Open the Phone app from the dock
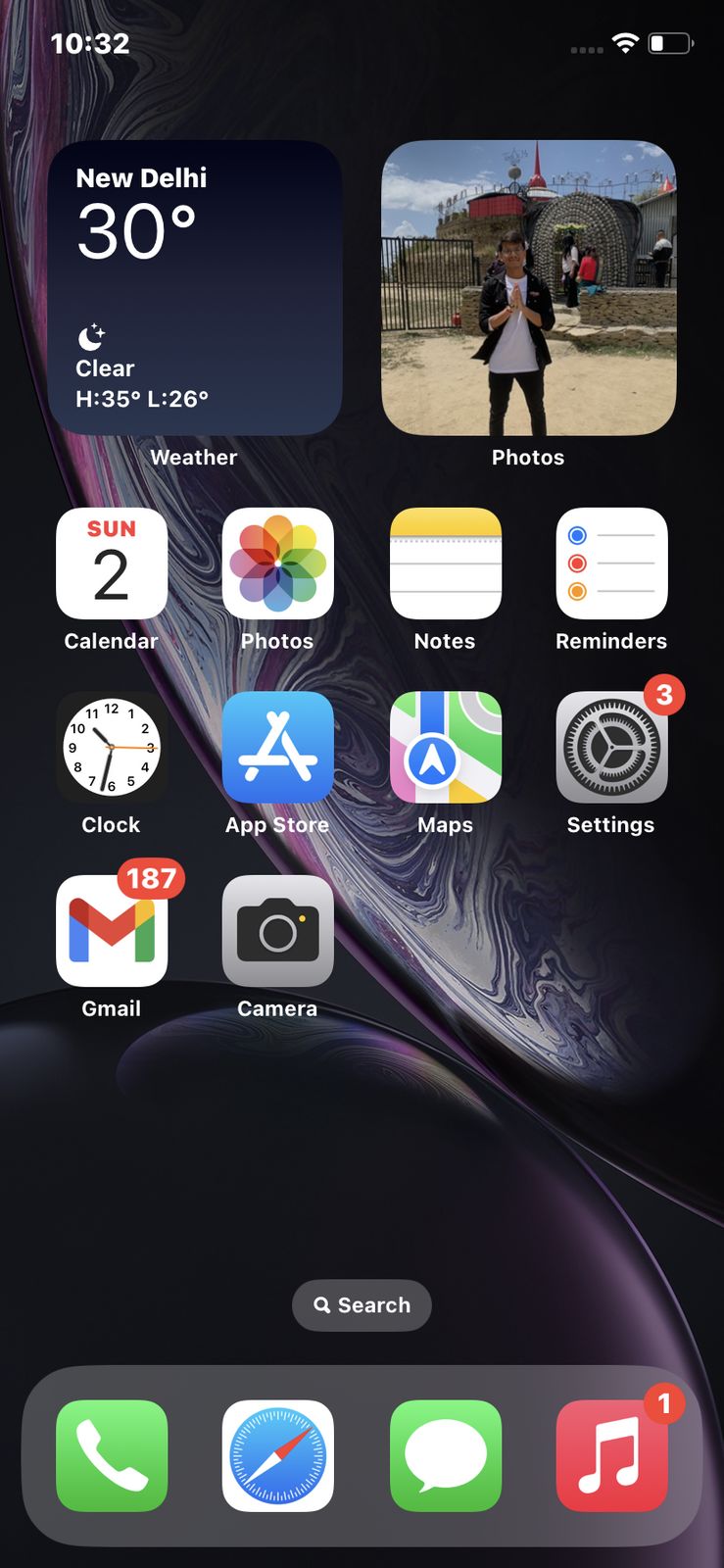 click(111, 1455)
